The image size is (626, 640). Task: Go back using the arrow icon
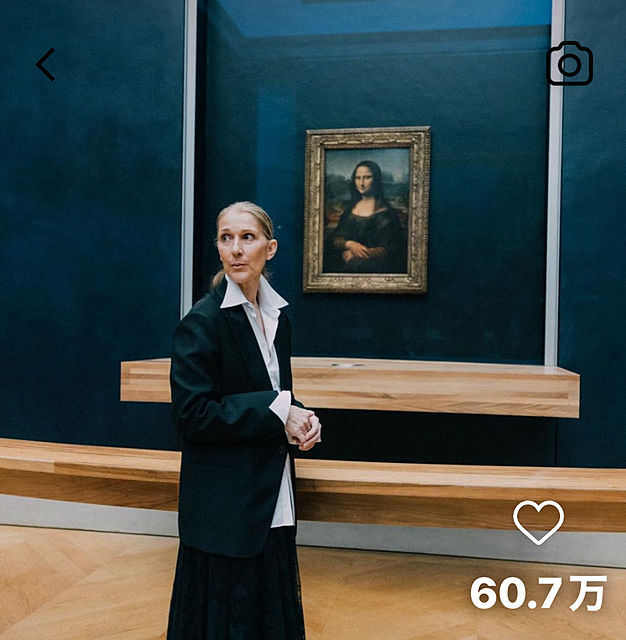45,64
